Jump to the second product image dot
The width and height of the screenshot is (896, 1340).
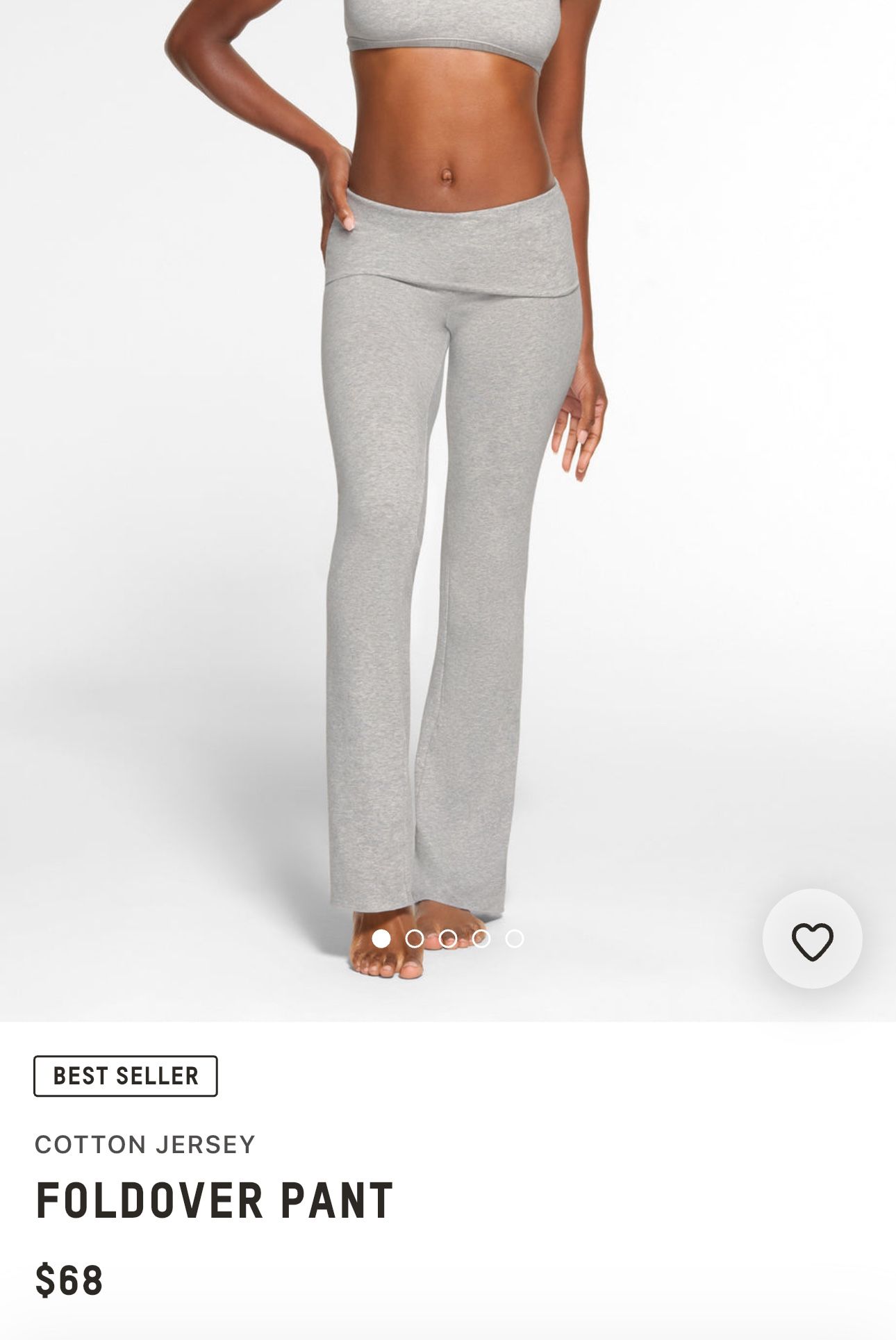pyautogui.click(x=415, y=939)
